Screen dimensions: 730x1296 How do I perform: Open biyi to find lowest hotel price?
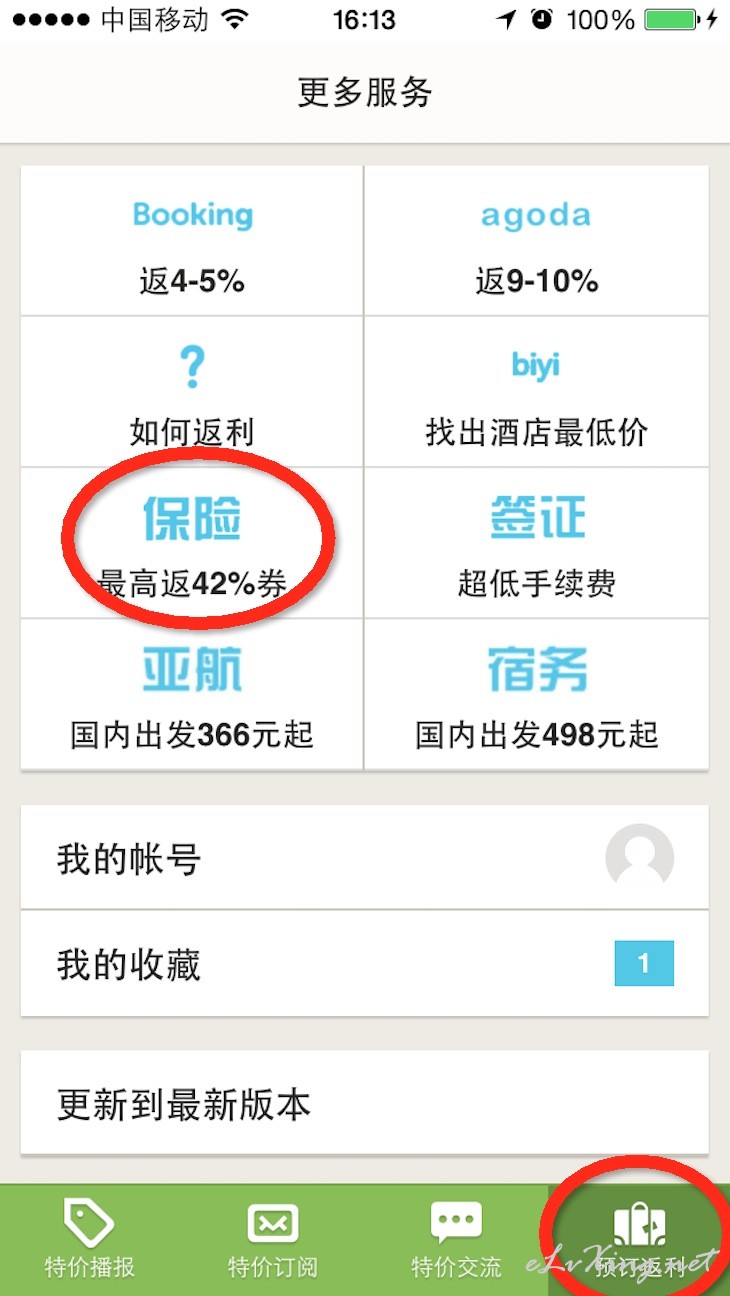pos(537,392)
